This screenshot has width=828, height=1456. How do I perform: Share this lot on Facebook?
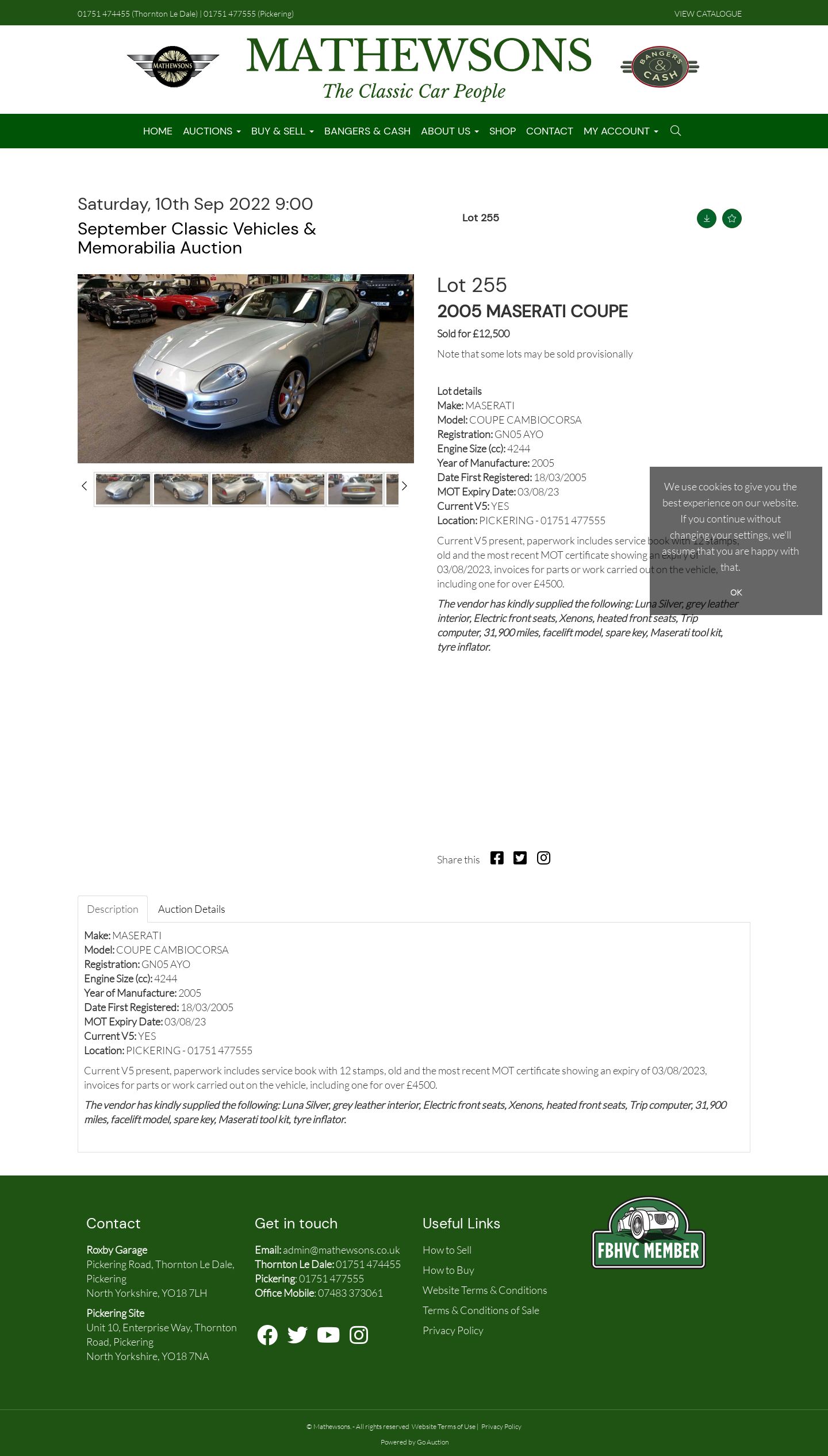(497, 858)
